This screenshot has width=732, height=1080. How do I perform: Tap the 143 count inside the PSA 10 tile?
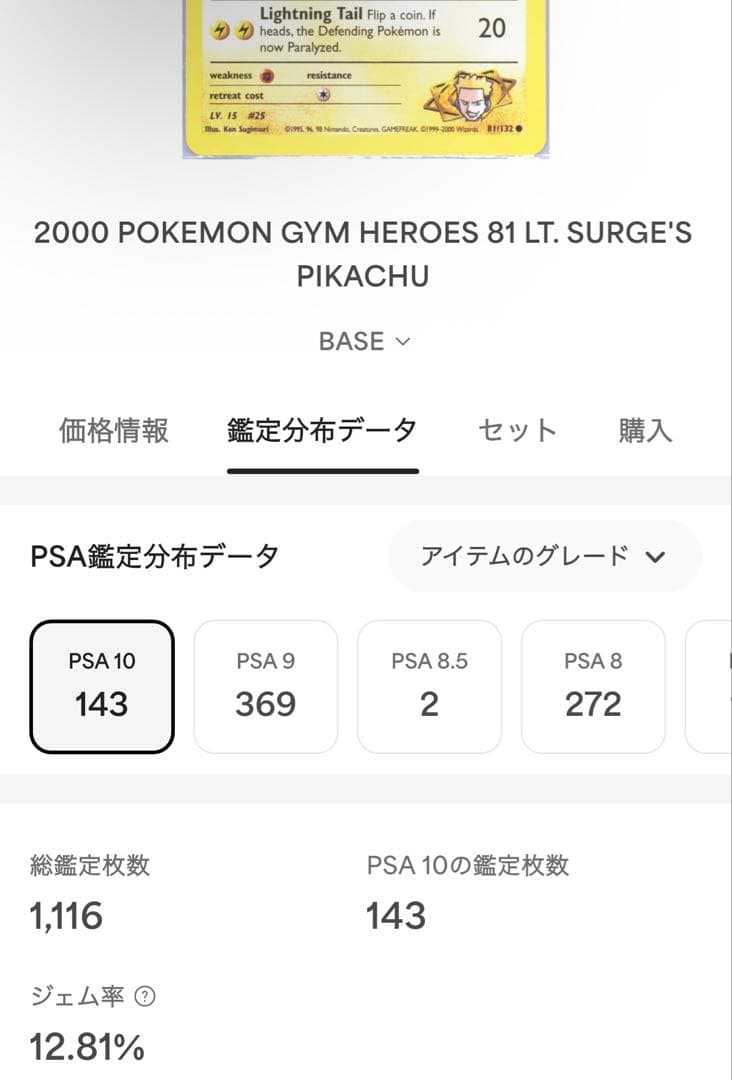(x=102, y=704)
